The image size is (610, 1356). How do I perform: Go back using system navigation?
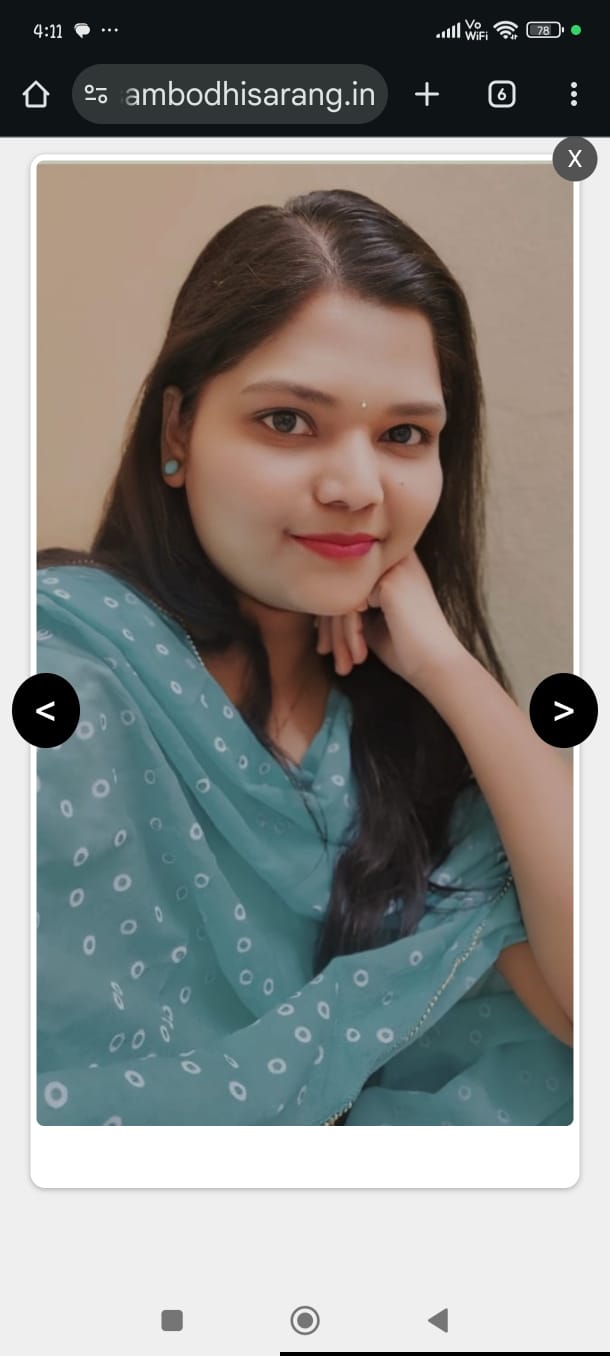point(438,1320)
